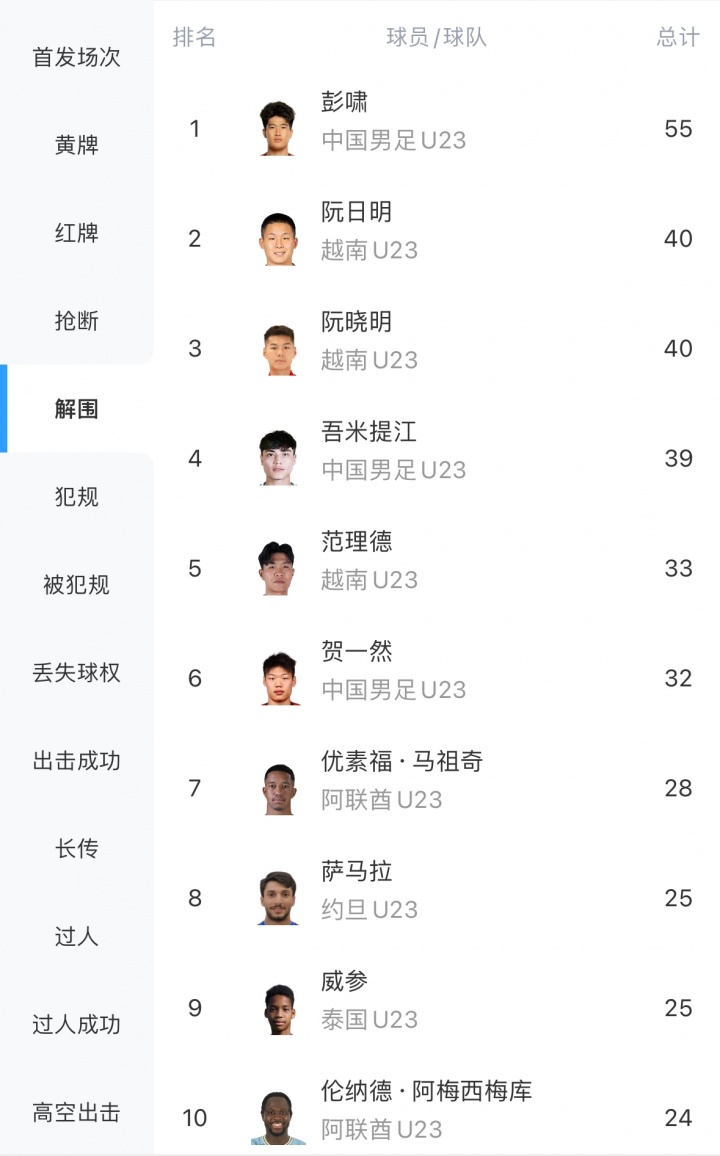This screenshot has width=720, height=1156.
Task: Open the 犯规 statistics tab
Action: [x=75, y=497]
